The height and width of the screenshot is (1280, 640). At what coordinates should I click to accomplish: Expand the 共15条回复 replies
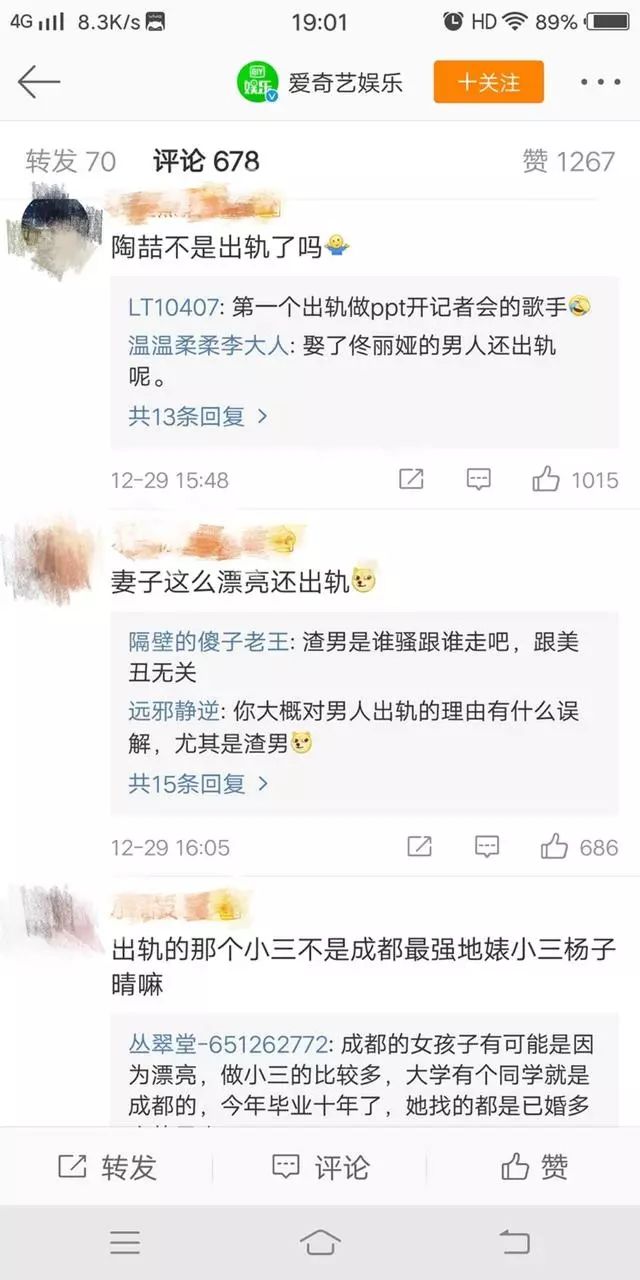point(198,784)
